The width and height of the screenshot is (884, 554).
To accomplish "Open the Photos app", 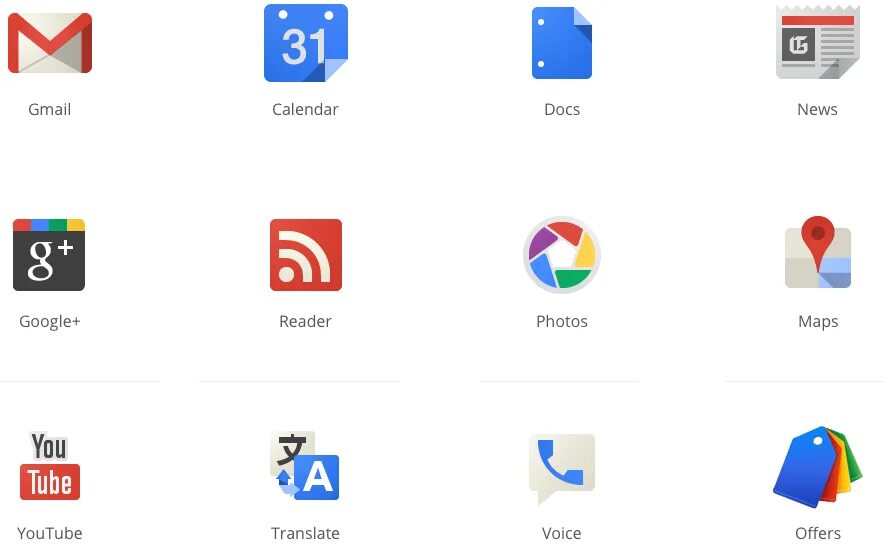I will tap(561, 255).
